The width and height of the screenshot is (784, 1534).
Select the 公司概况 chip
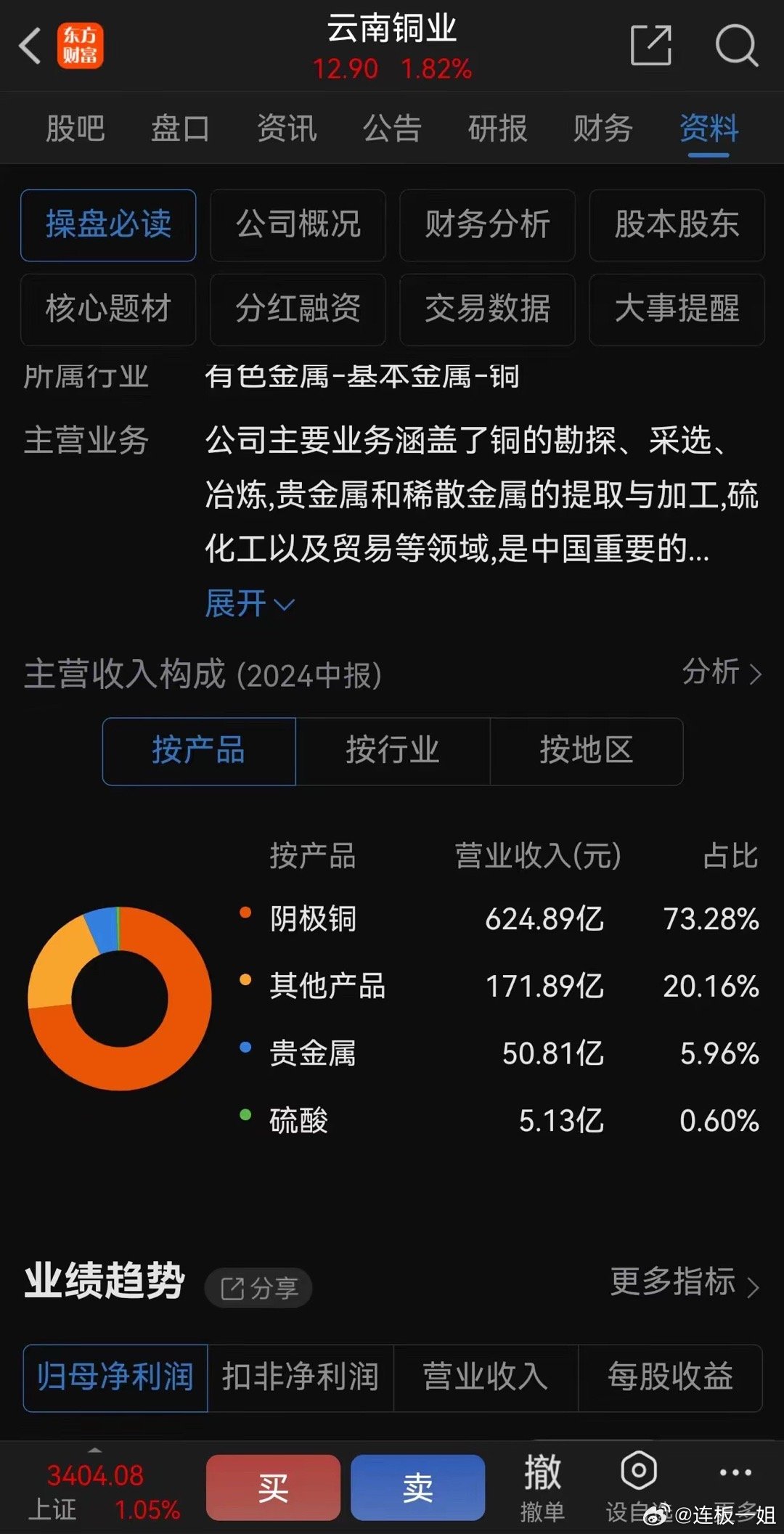tap(298, 224)
